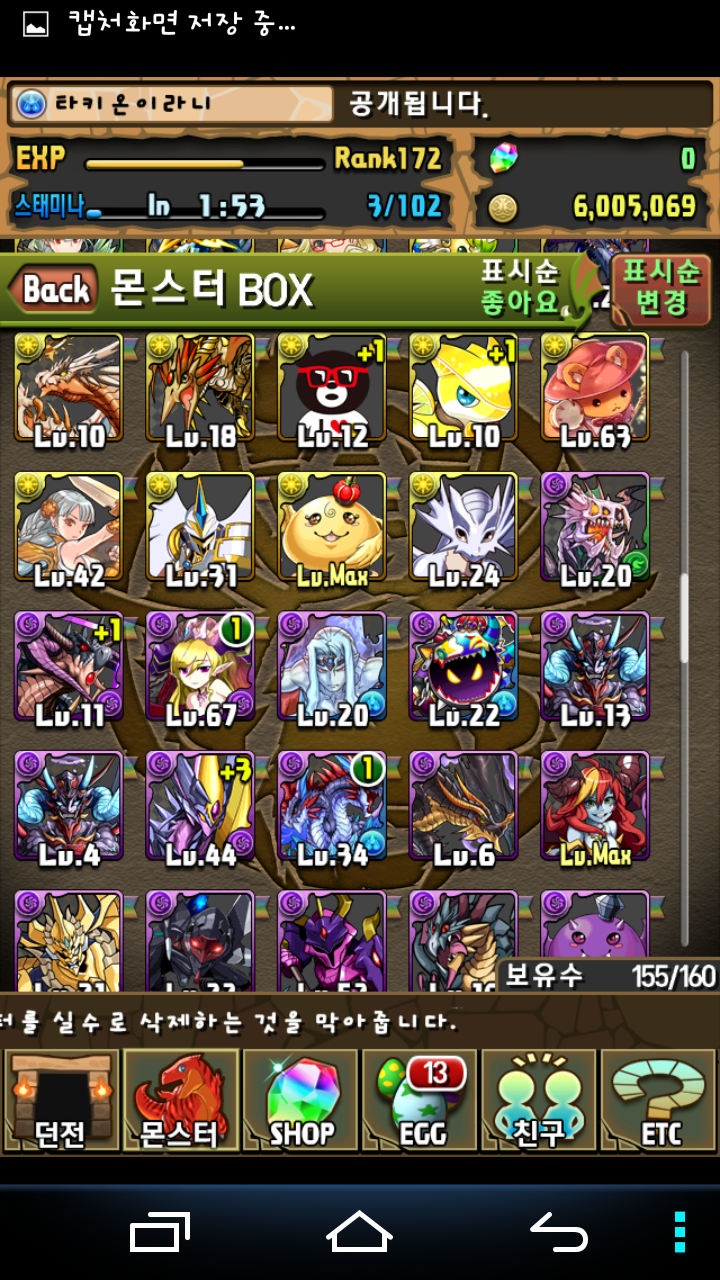Open the SHOP tab
This screenshot has height=1280, width=720.
(300, 1100)
